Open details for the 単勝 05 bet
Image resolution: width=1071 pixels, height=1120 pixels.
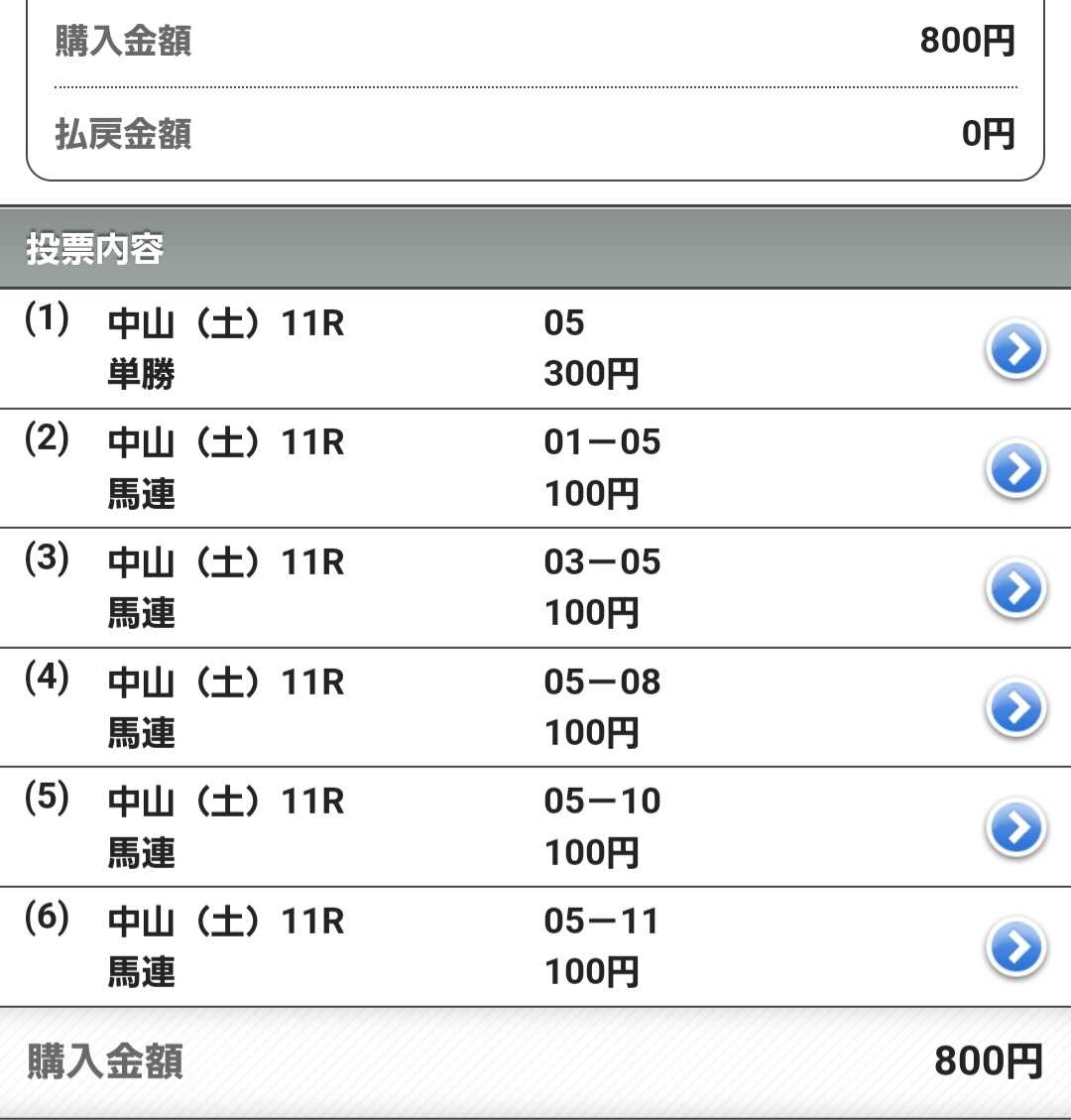click(x=1015, y=350)
